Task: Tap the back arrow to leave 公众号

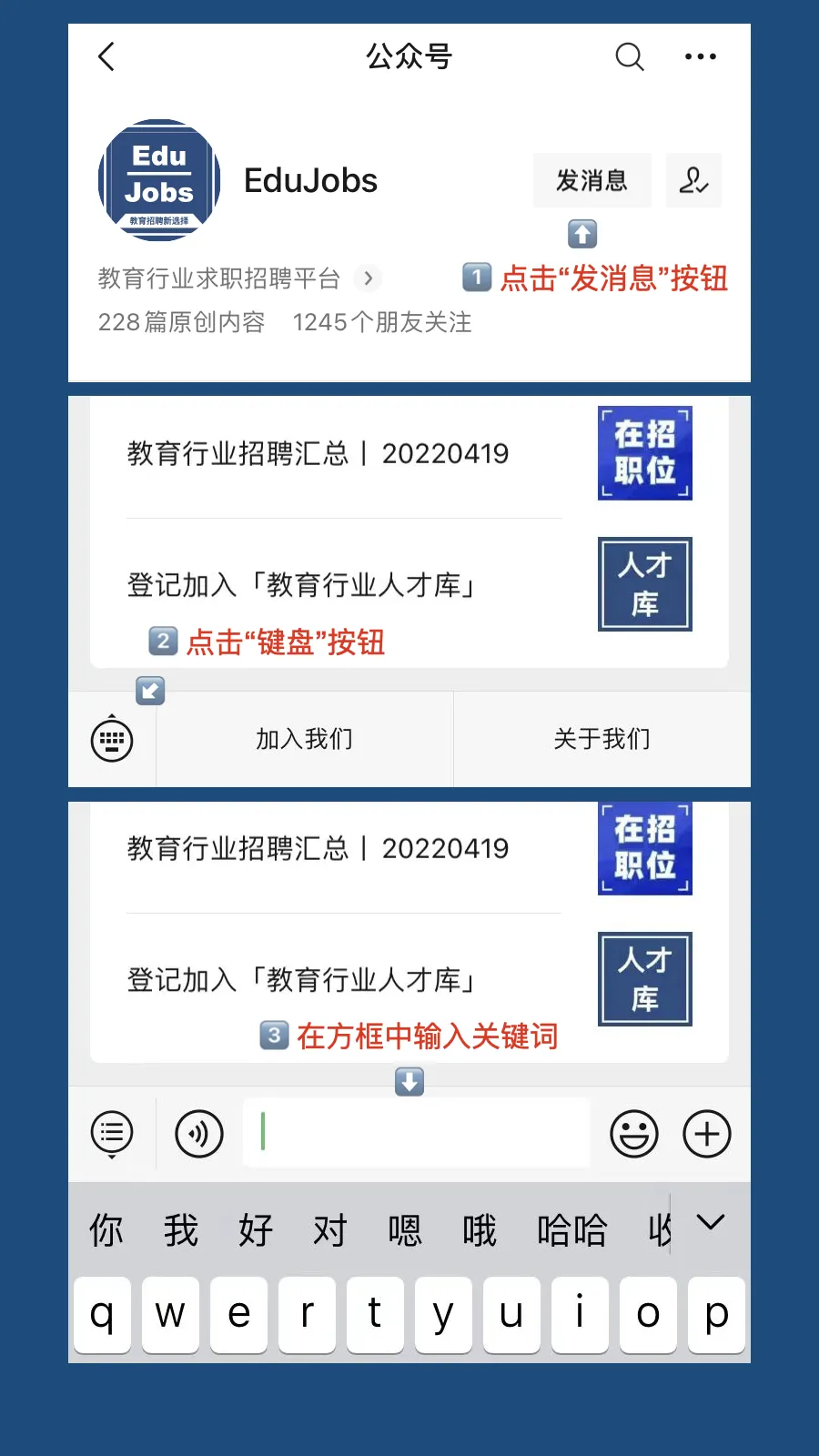Action: click(106, 56)
